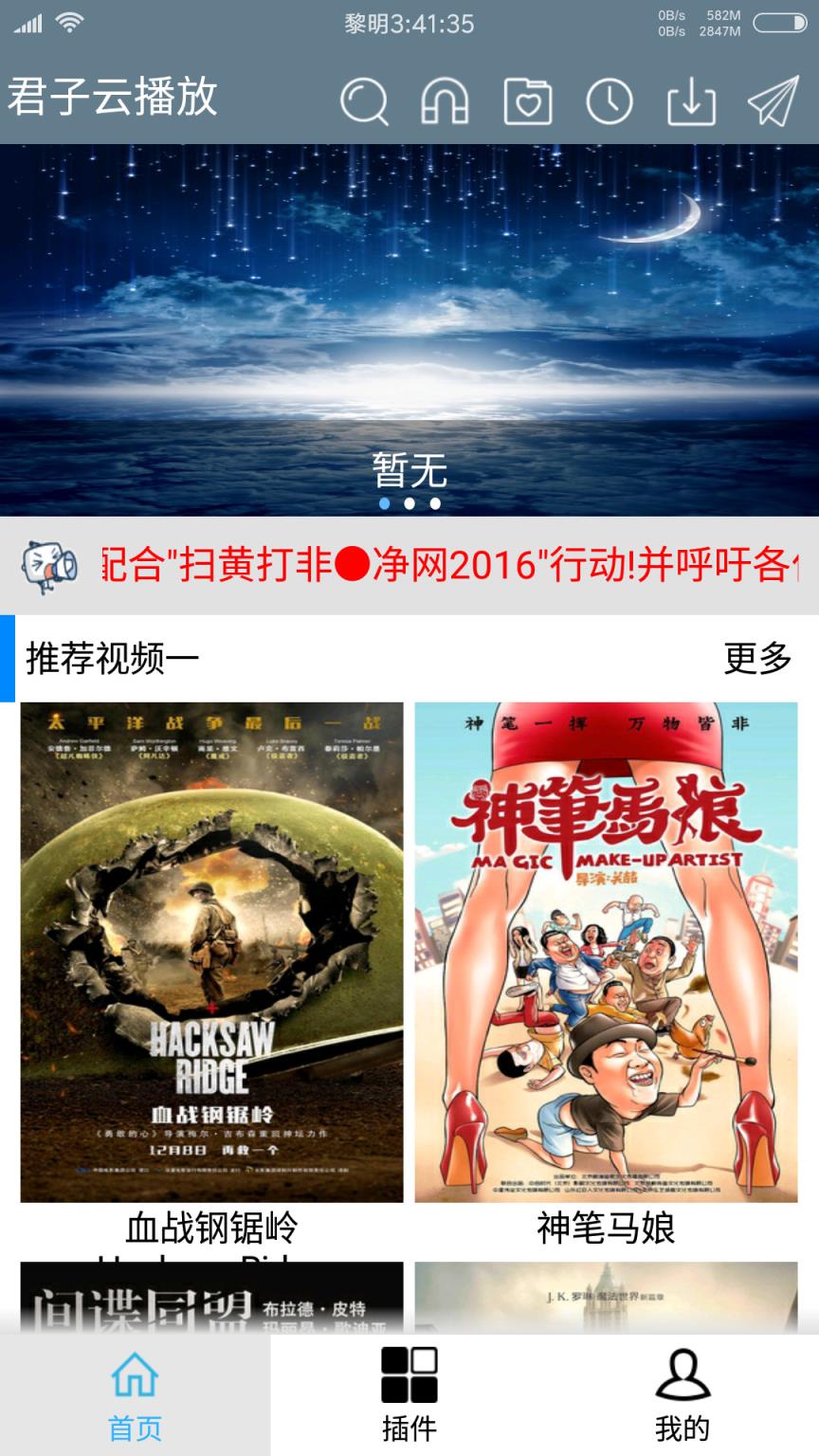
Task: Open the 血战钢锯岭 movie poster
Action: [x=211, y=952]
